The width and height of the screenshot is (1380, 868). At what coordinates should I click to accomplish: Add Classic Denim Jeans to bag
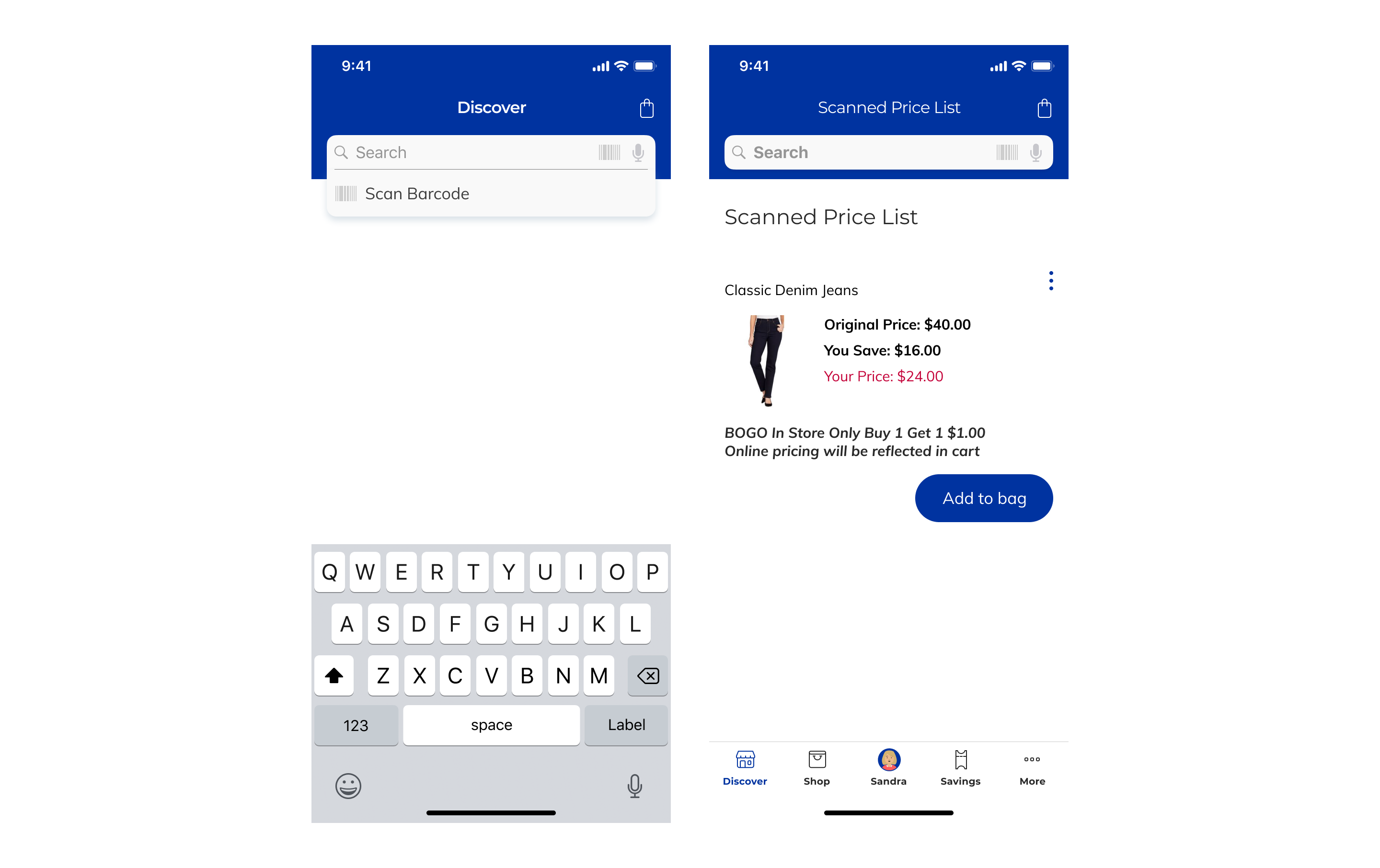click(983, 498)
